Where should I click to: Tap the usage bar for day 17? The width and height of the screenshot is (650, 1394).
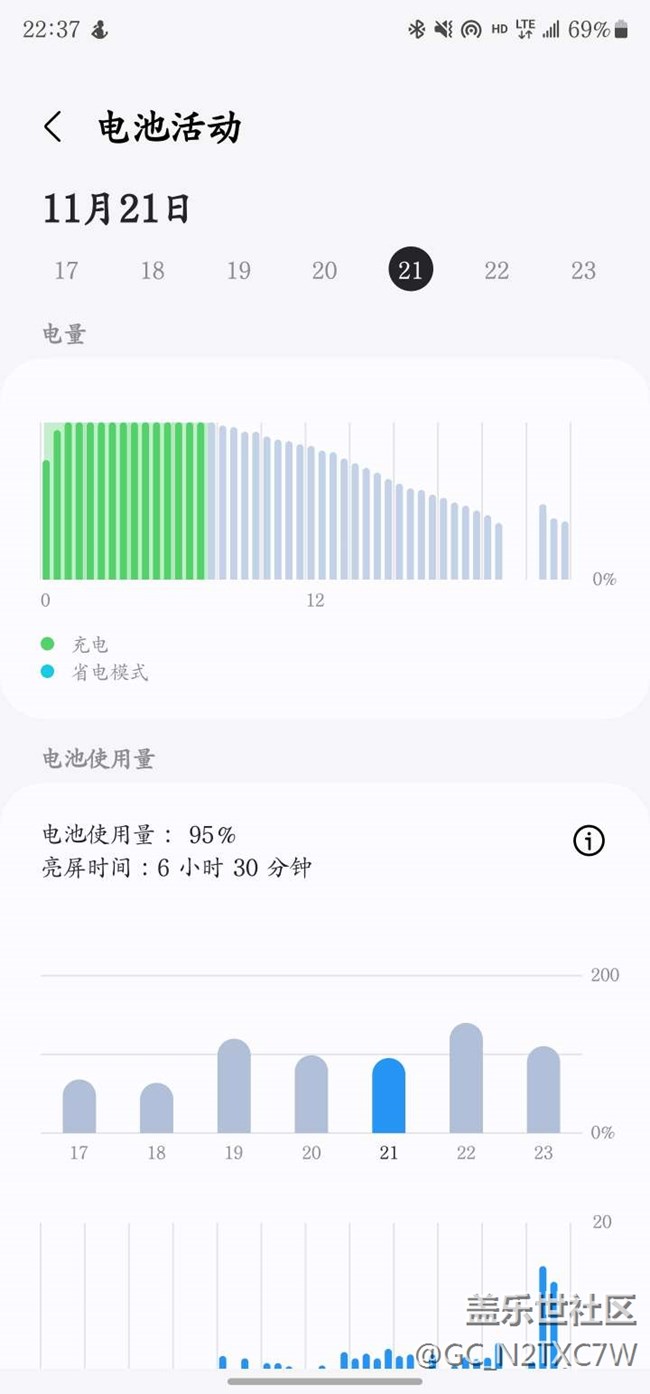coord(79,1106)
